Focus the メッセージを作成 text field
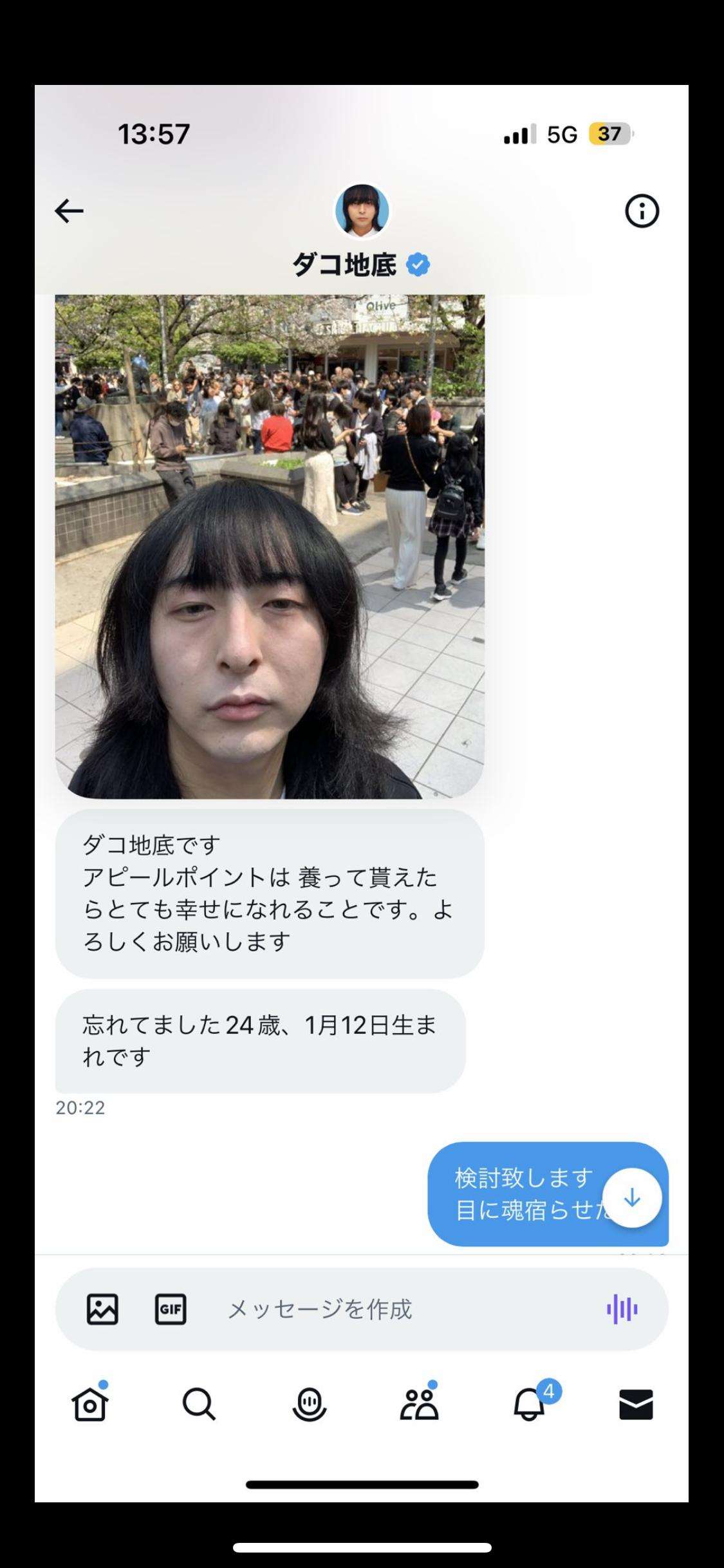724x1568 pixels. pos(386,1309)
